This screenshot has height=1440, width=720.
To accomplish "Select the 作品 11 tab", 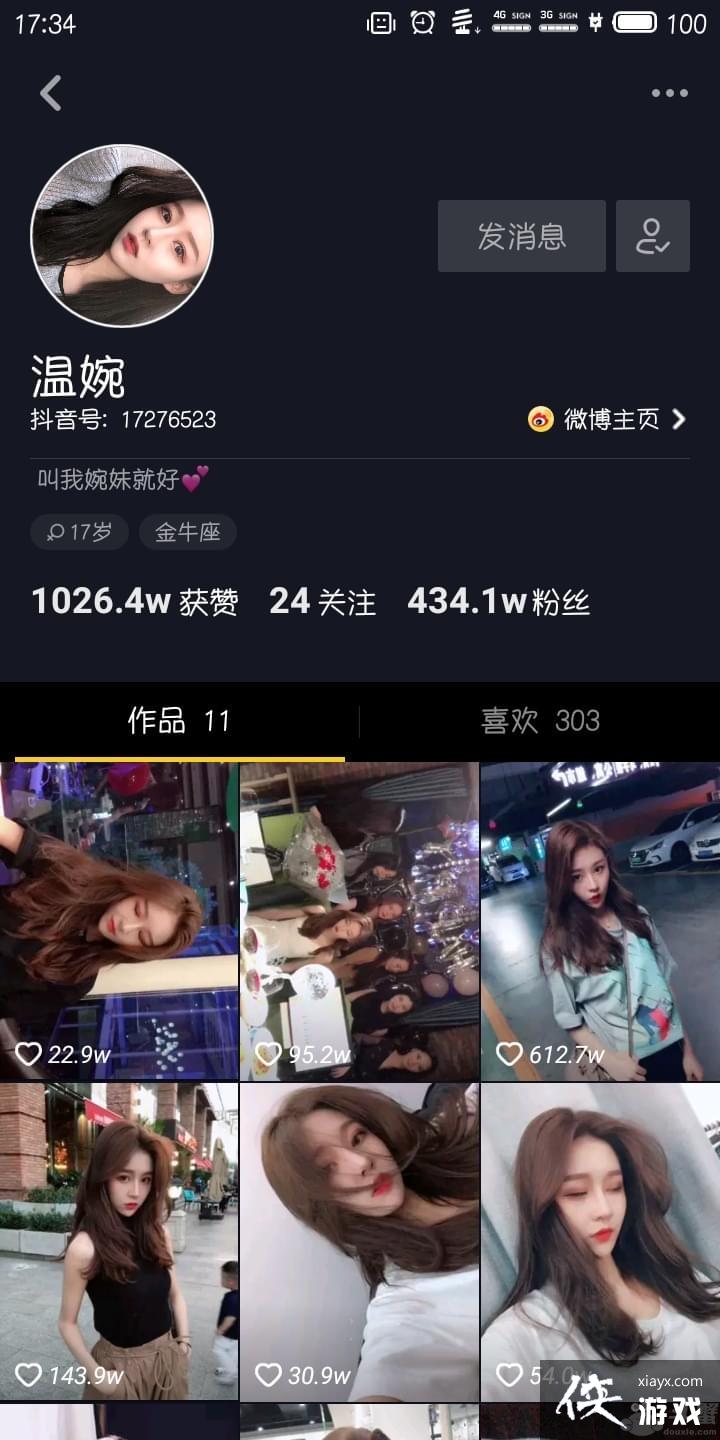I will [x=178, y=721].
